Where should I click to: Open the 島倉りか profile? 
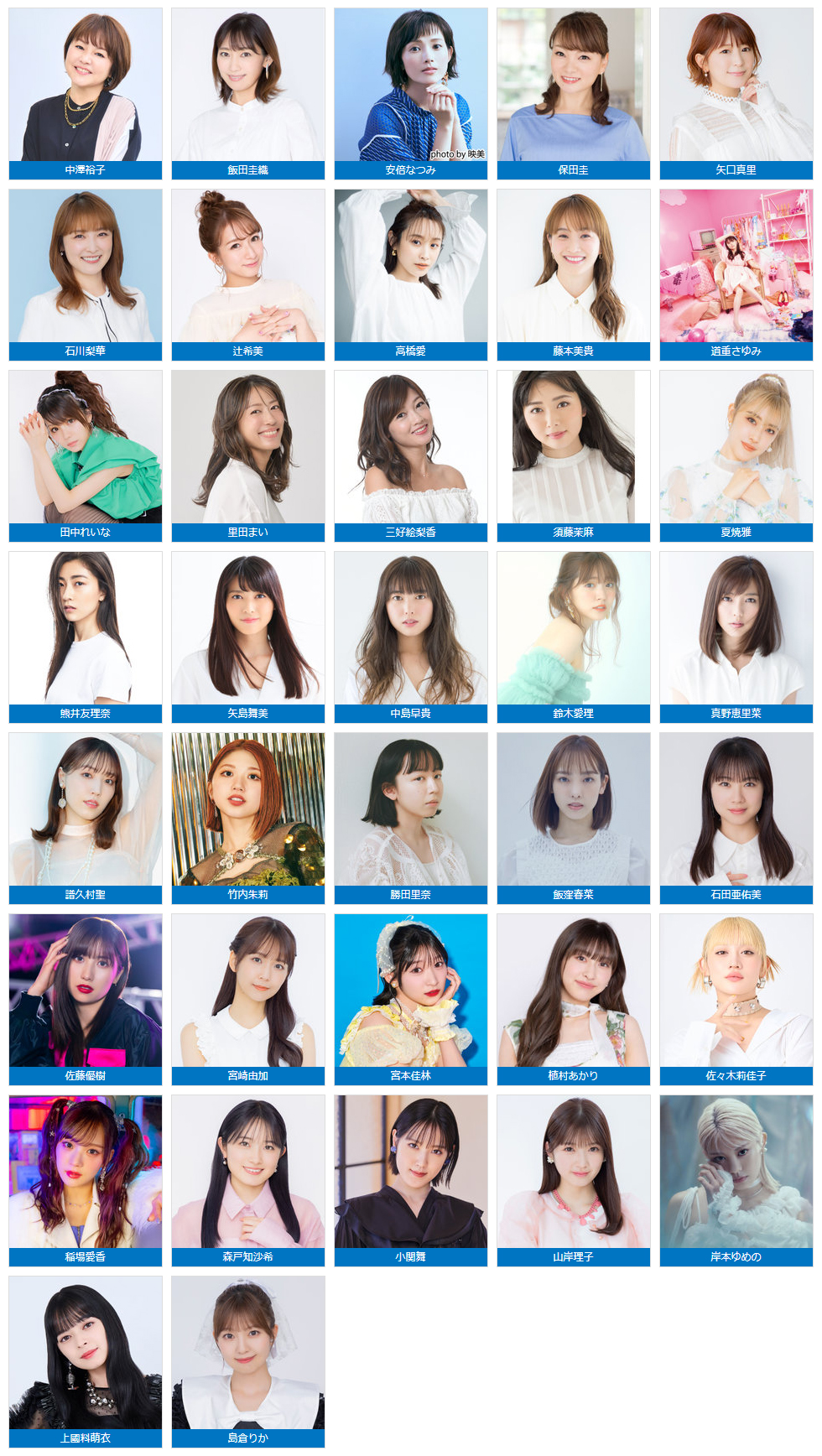[x=247, y=1361]
